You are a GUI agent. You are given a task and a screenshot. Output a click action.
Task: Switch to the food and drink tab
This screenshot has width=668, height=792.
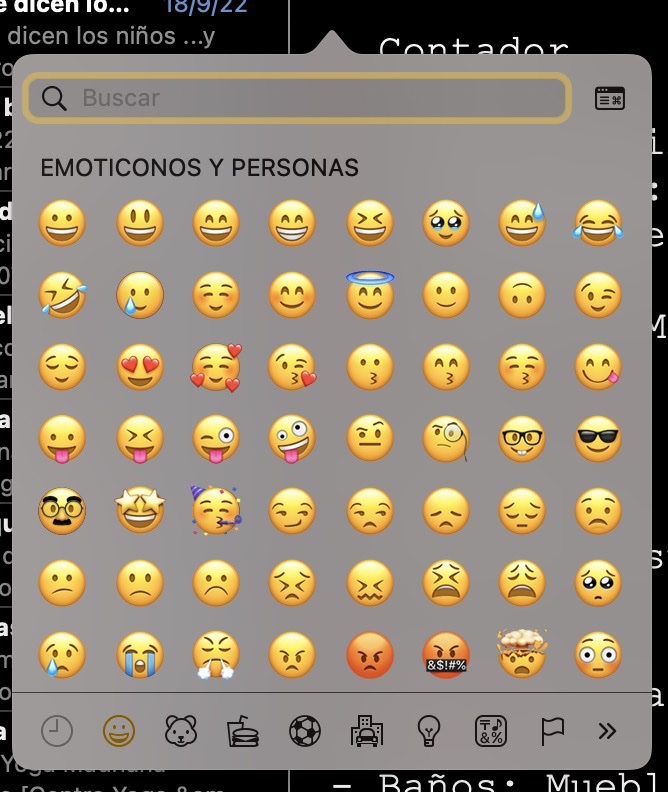pos(243,732)
